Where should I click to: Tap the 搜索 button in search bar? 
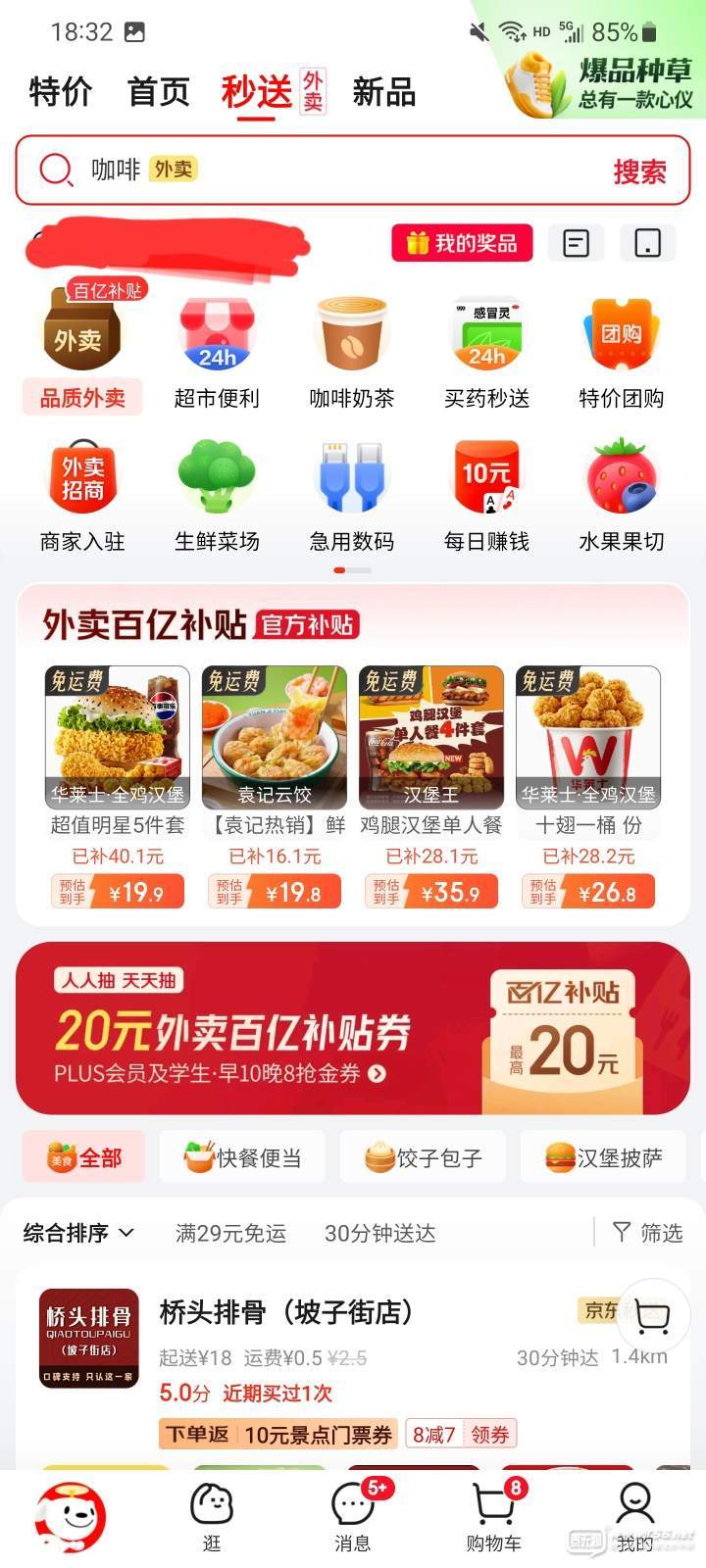tap(639, 171)
